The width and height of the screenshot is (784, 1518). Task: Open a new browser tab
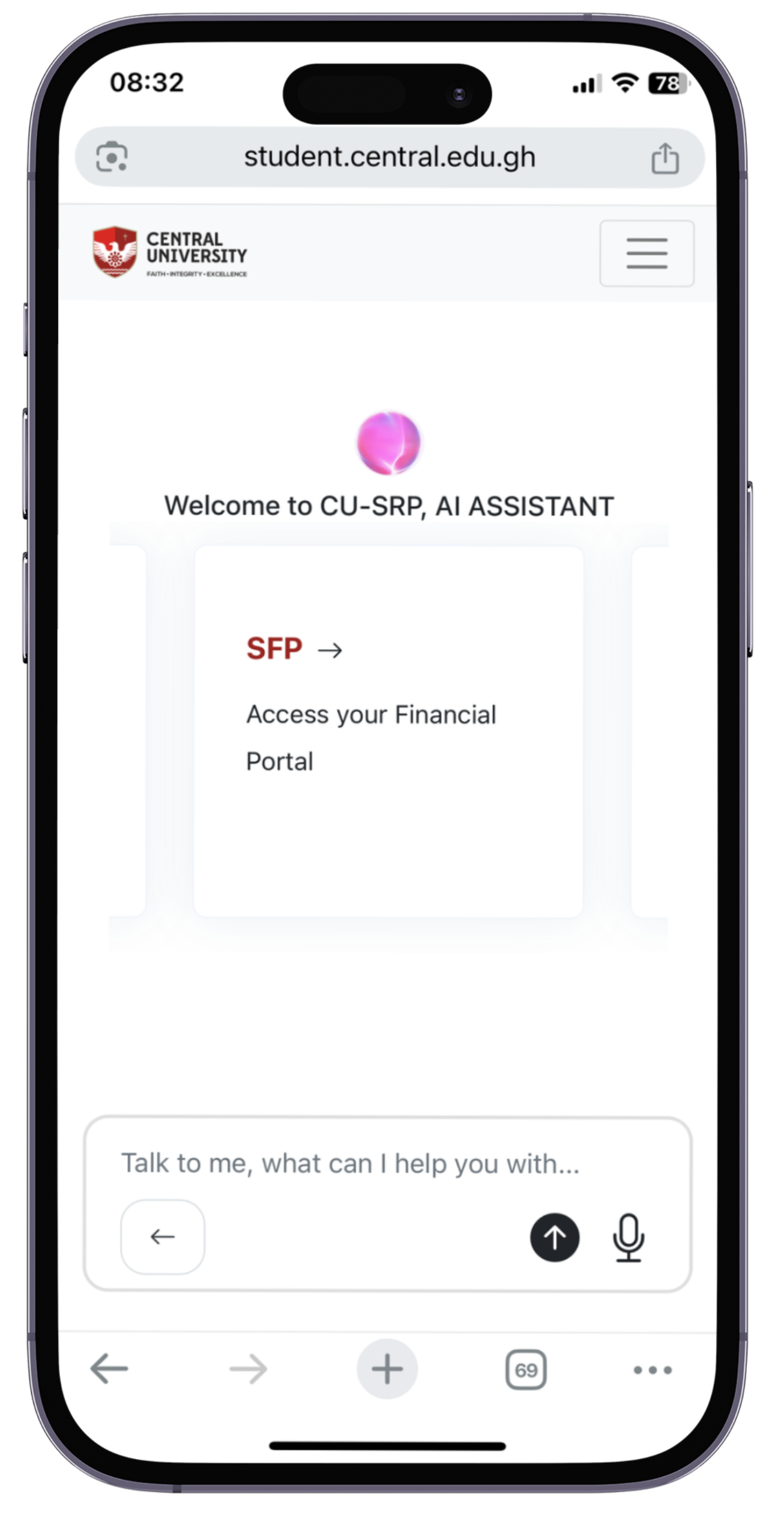pyautogui.click(x=387, y=1369)
